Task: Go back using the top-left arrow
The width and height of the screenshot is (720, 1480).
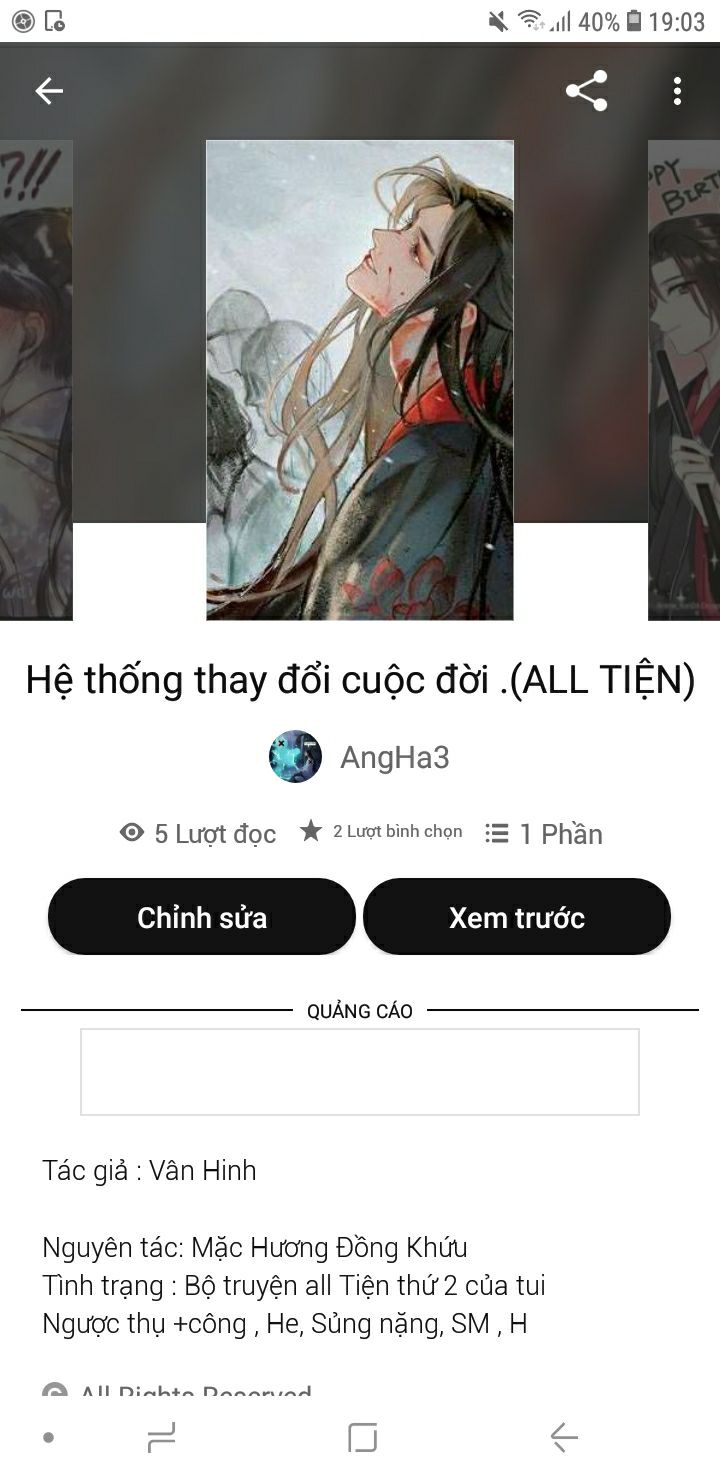Action: point(49,91)
